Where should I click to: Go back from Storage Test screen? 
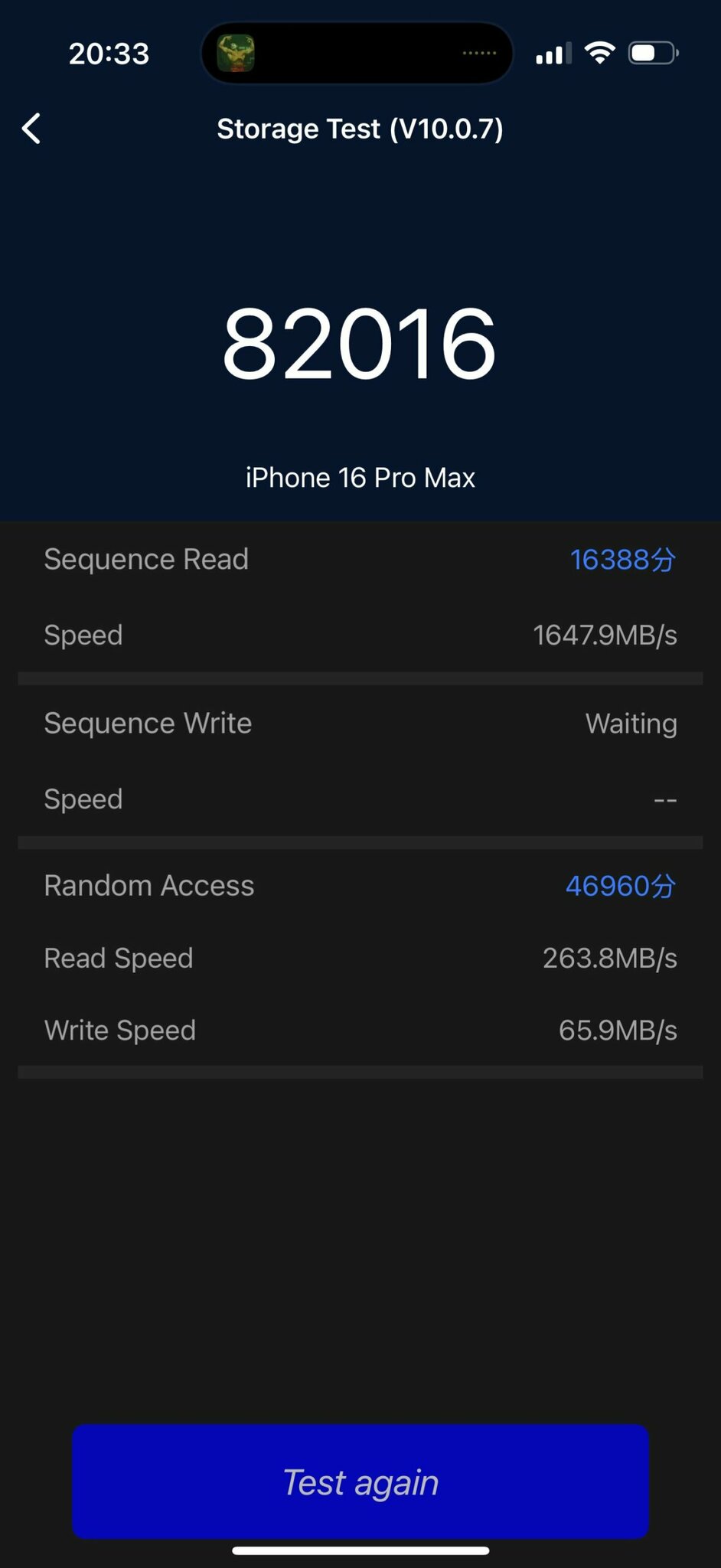pyautogui.click(x=31, y=129)
